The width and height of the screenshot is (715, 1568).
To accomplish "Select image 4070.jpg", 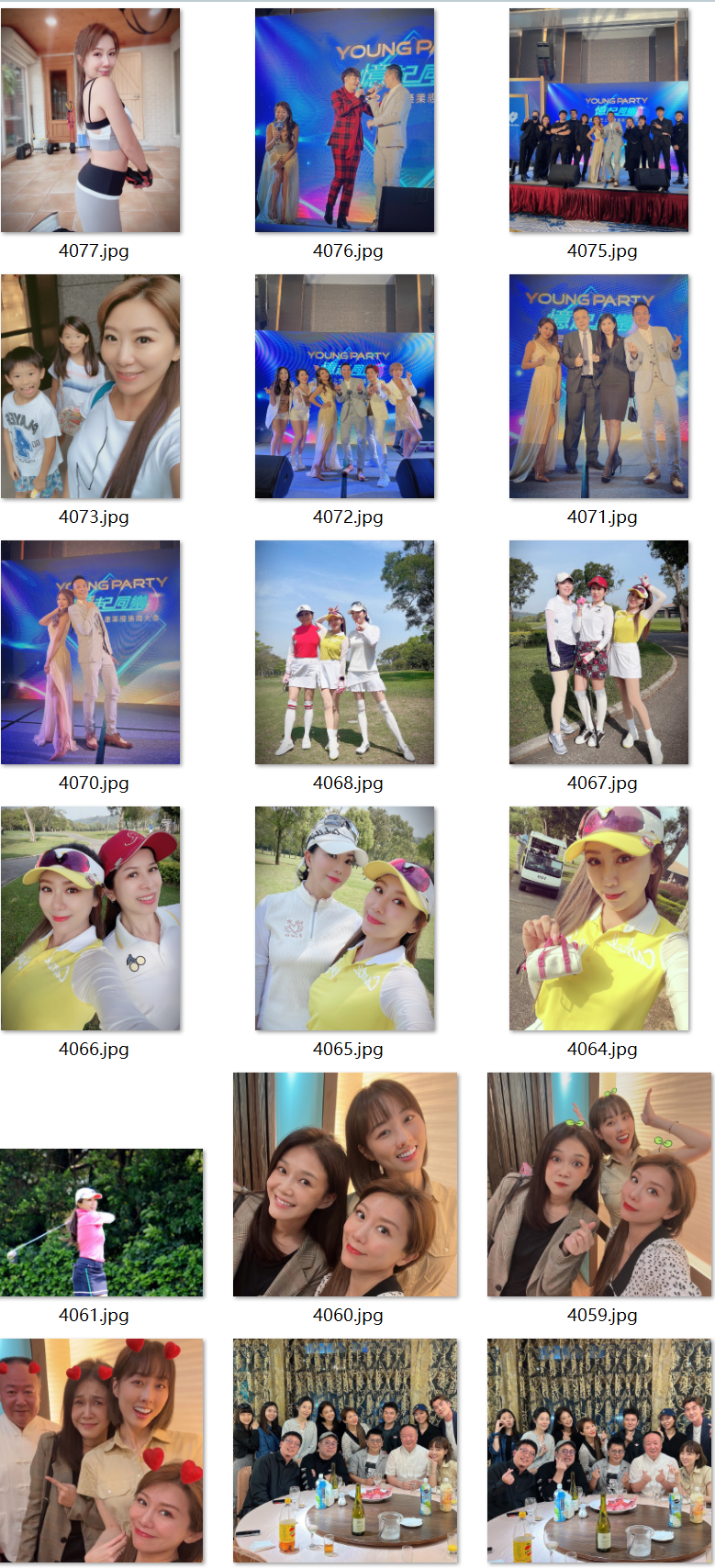I will (x=90, y=652).
